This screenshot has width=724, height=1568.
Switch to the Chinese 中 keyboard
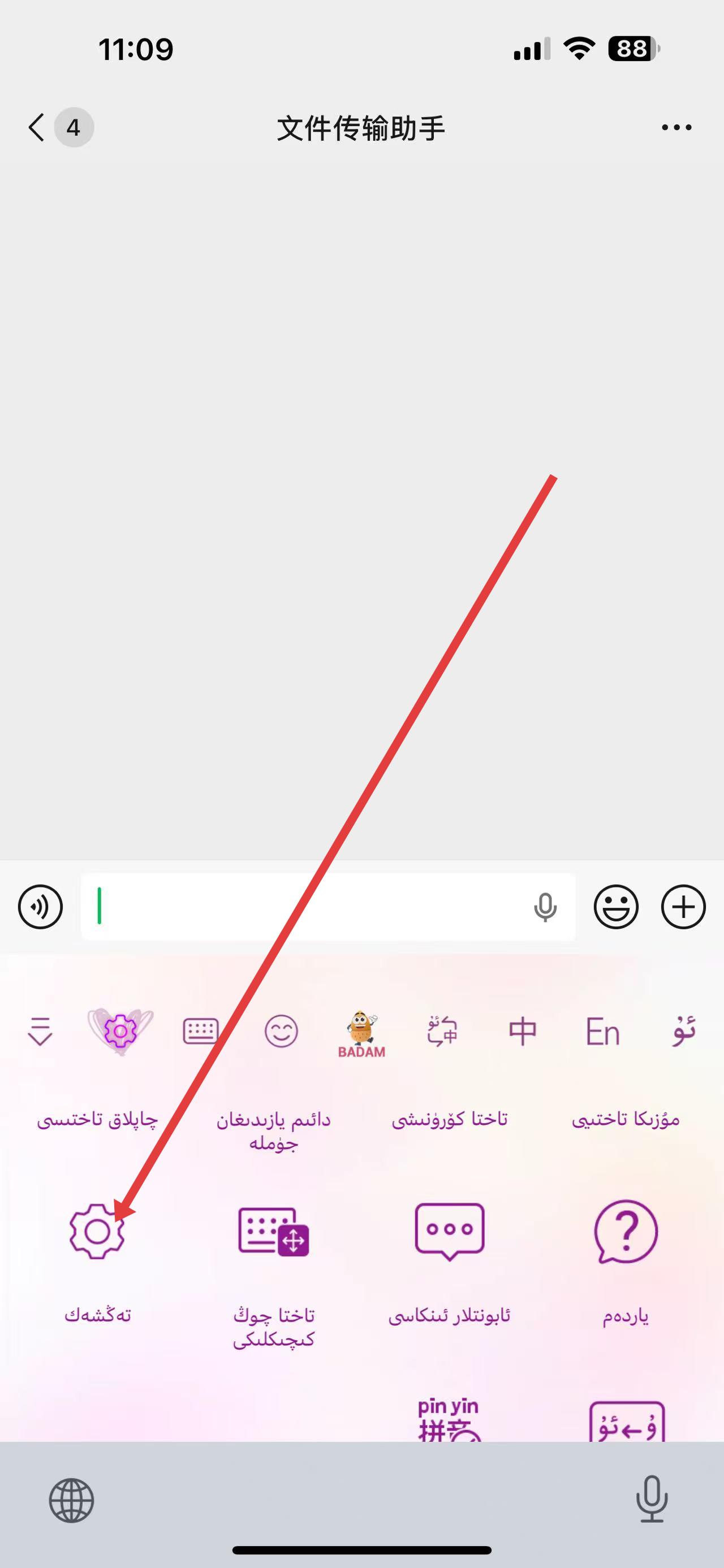point(523,1031)
